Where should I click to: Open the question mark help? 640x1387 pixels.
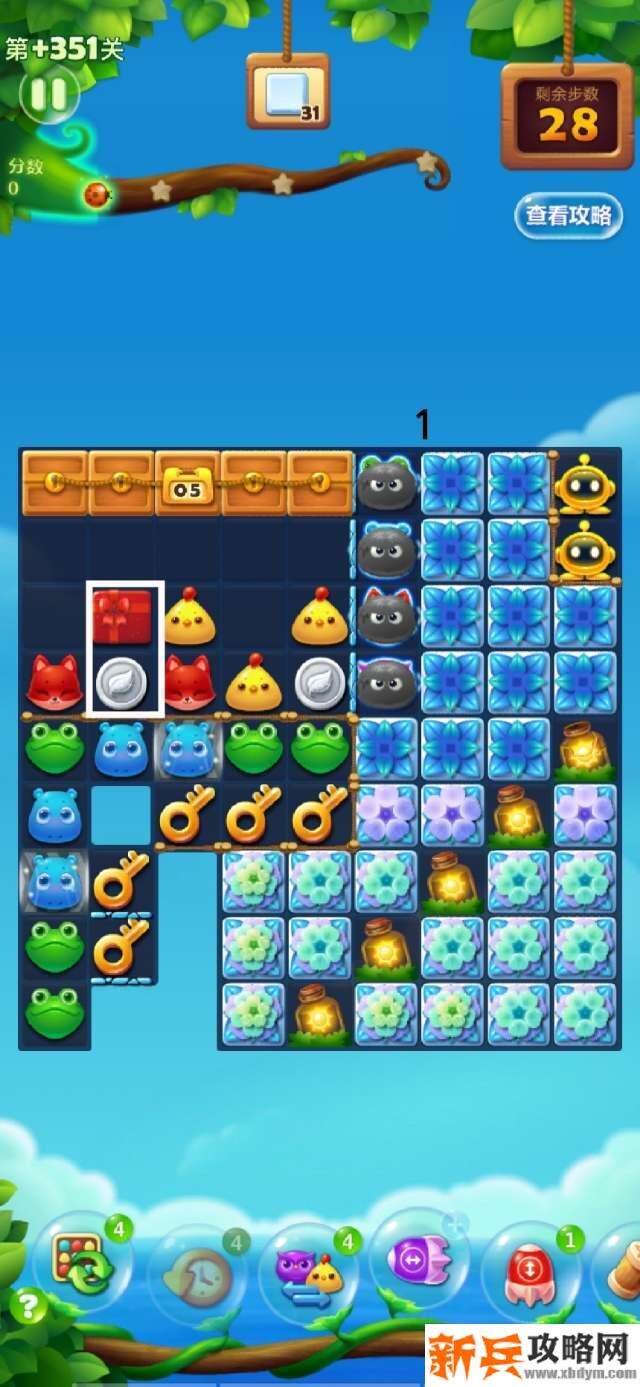pos(28,1307)
